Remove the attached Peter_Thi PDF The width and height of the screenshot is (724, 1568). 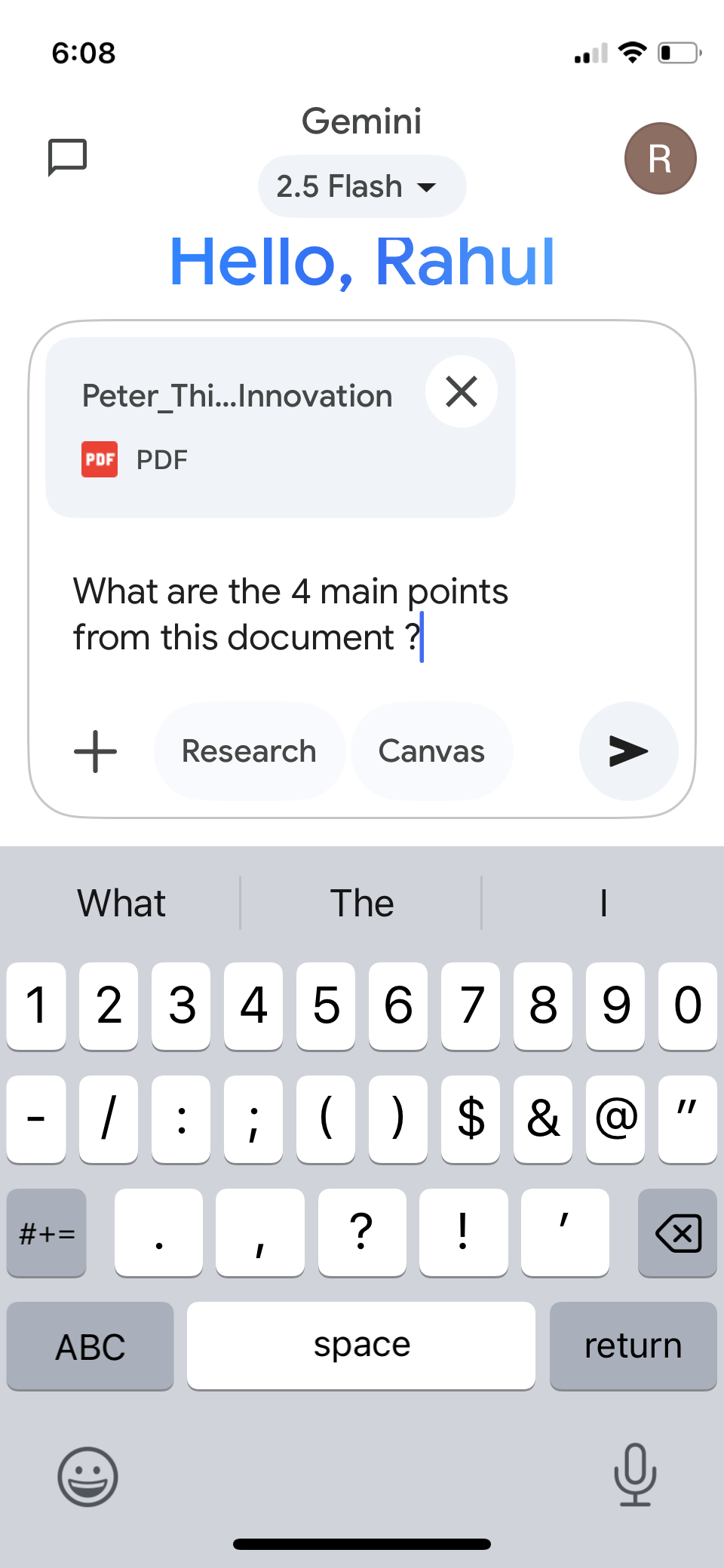(461, 391)
